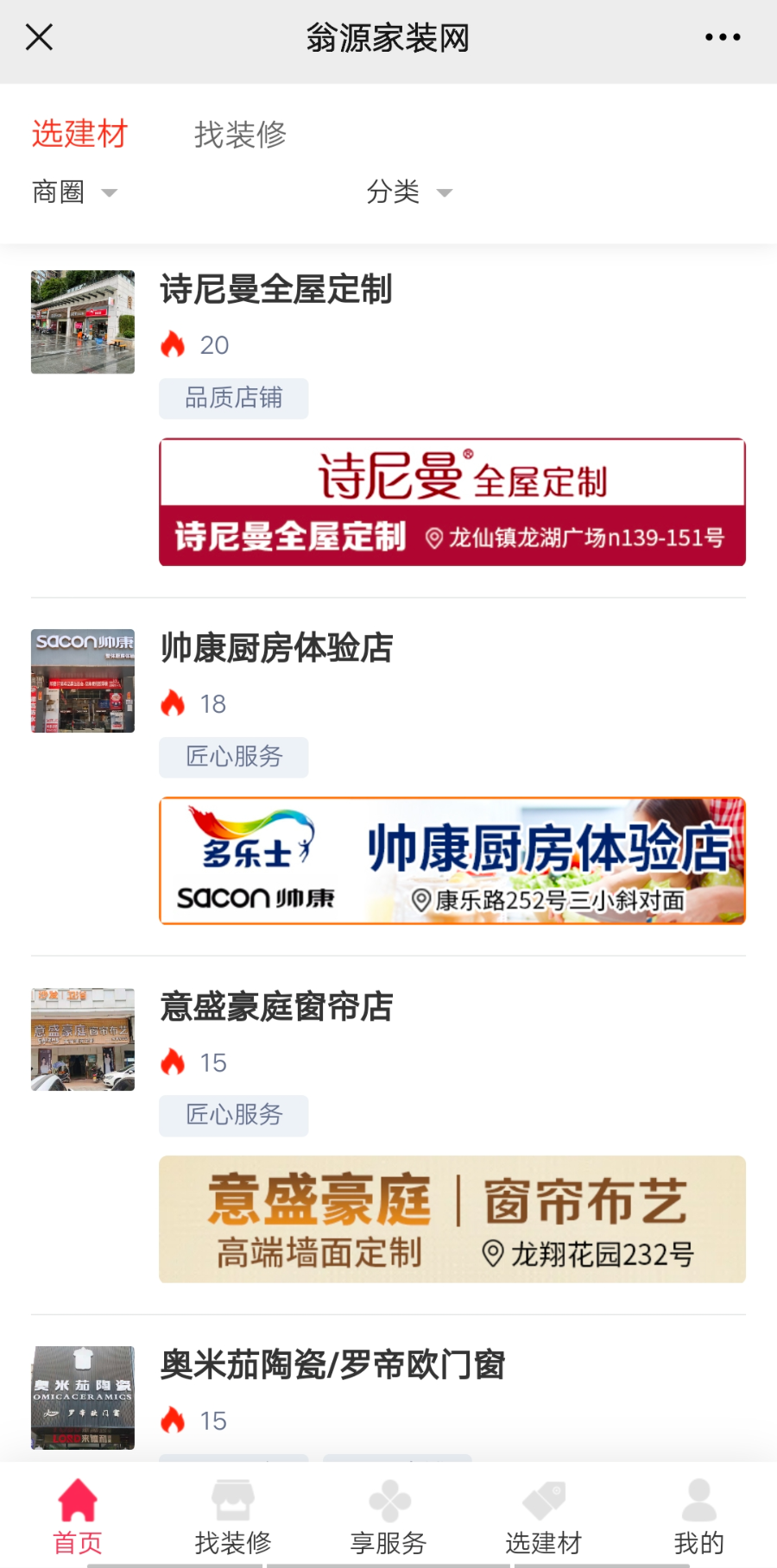The width and height of the screenshot is (777, 1568).
Task: Switch to 找装修 in bottom navigation
Action: click(x=233, y=1516)
